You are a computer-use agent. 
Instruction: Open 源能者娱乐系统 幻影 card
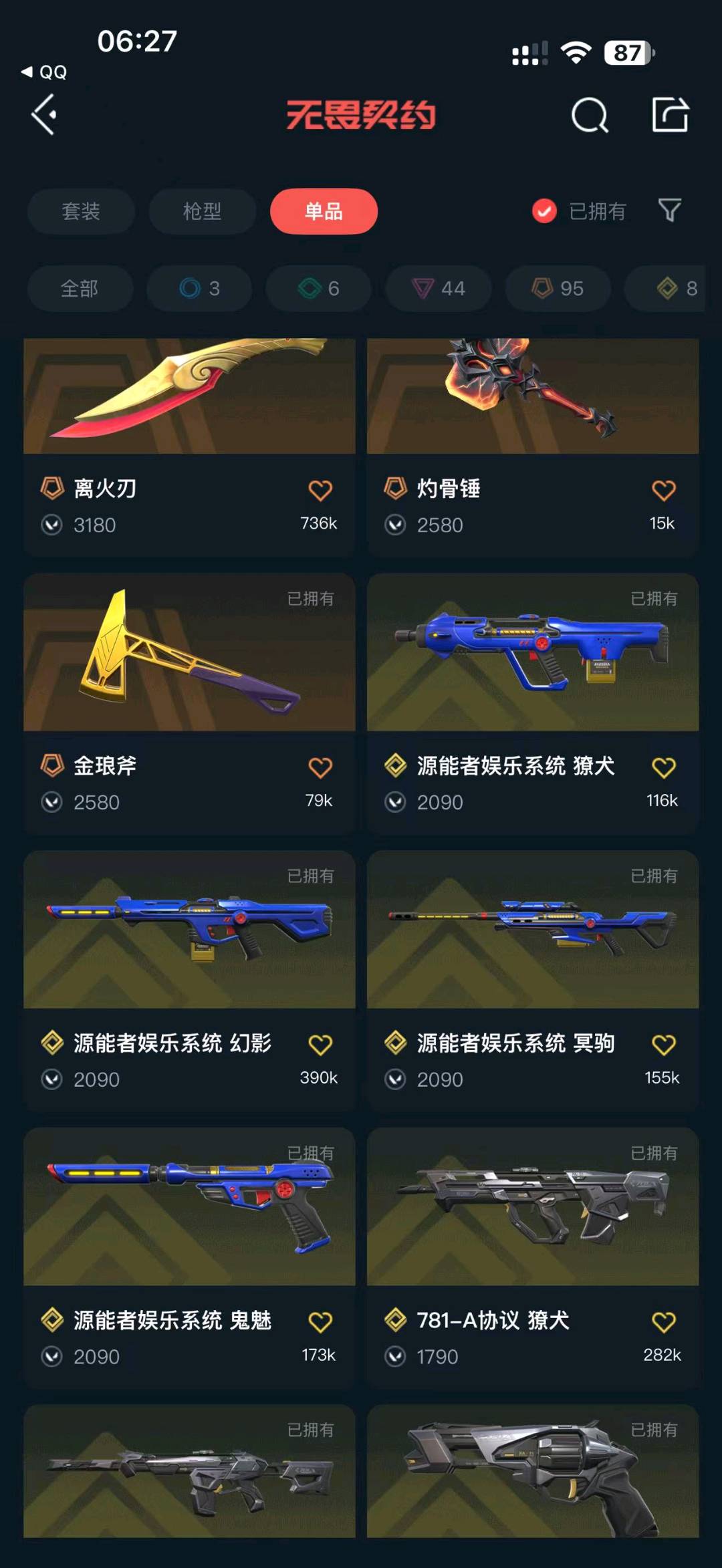tap(189, 981)
